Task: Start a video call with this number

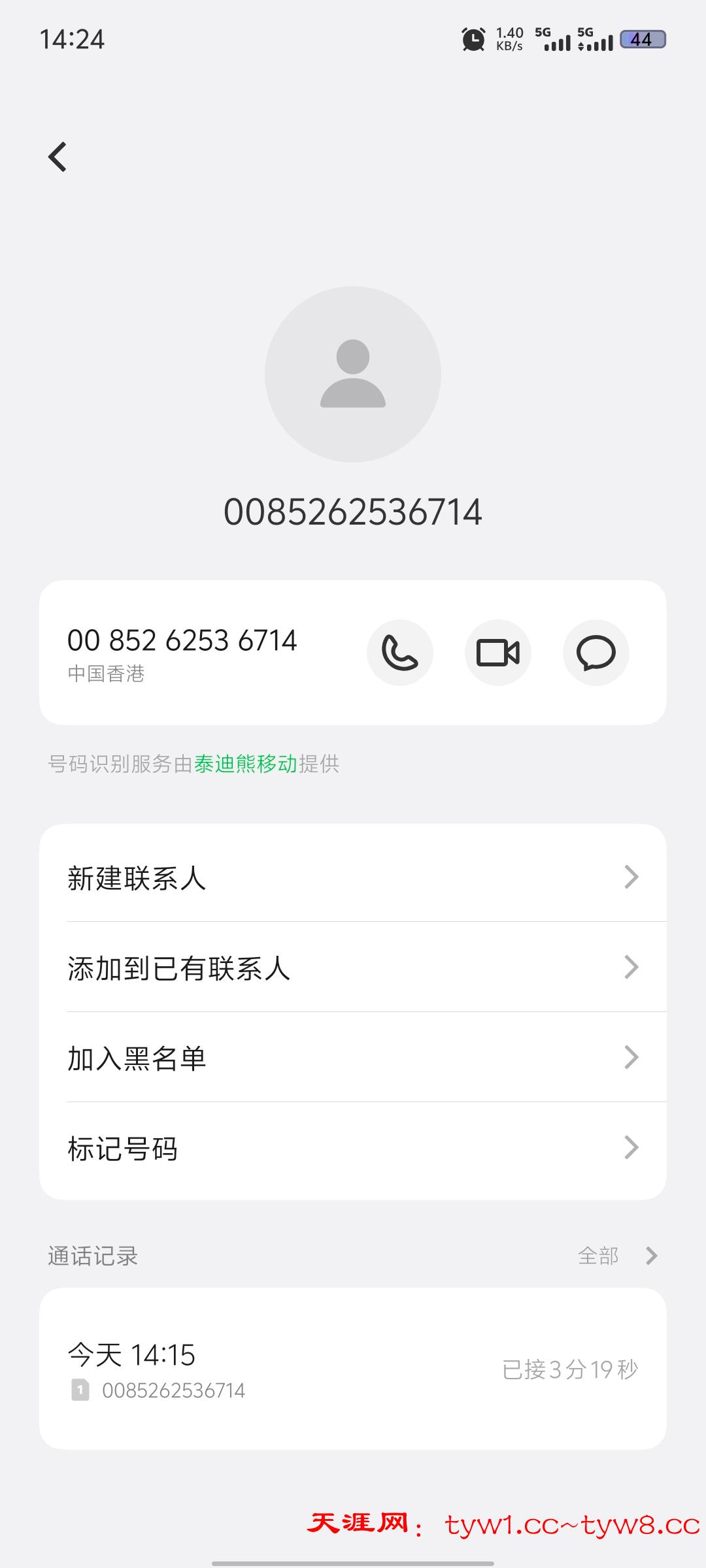Action: click(497, 653)
